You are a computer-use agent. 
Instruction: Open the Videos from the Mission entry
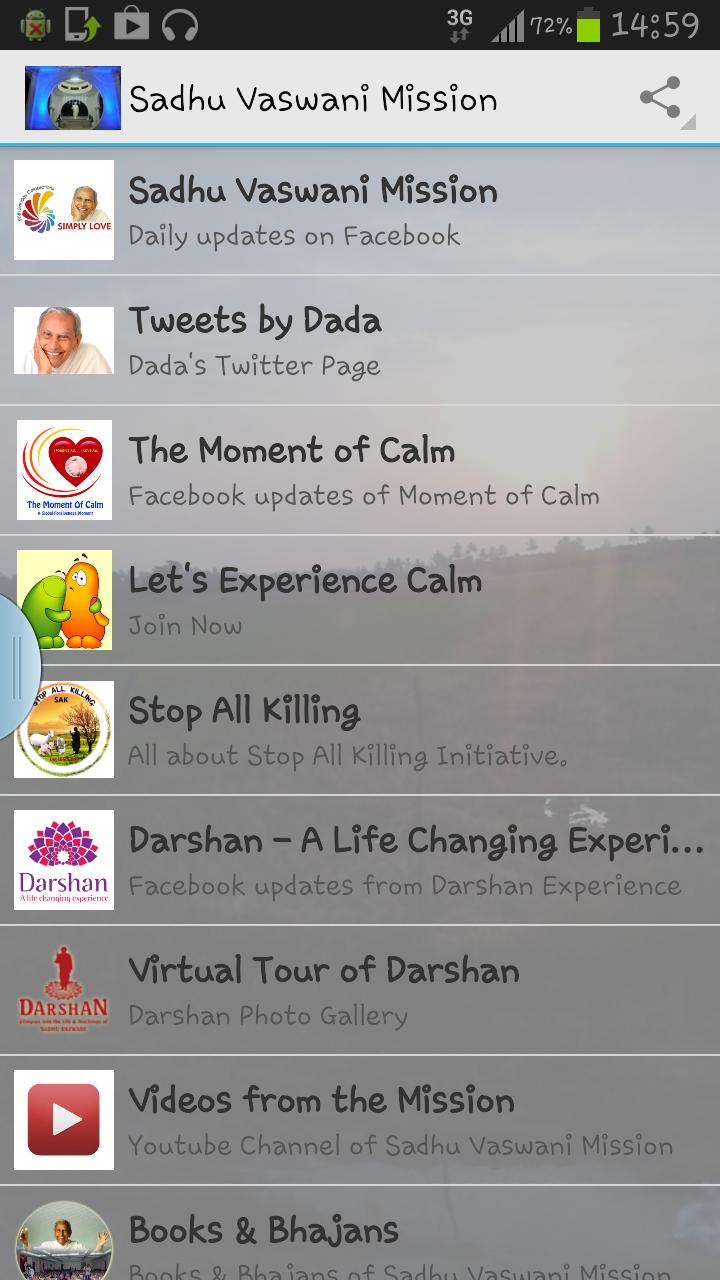coord(360,1118)
